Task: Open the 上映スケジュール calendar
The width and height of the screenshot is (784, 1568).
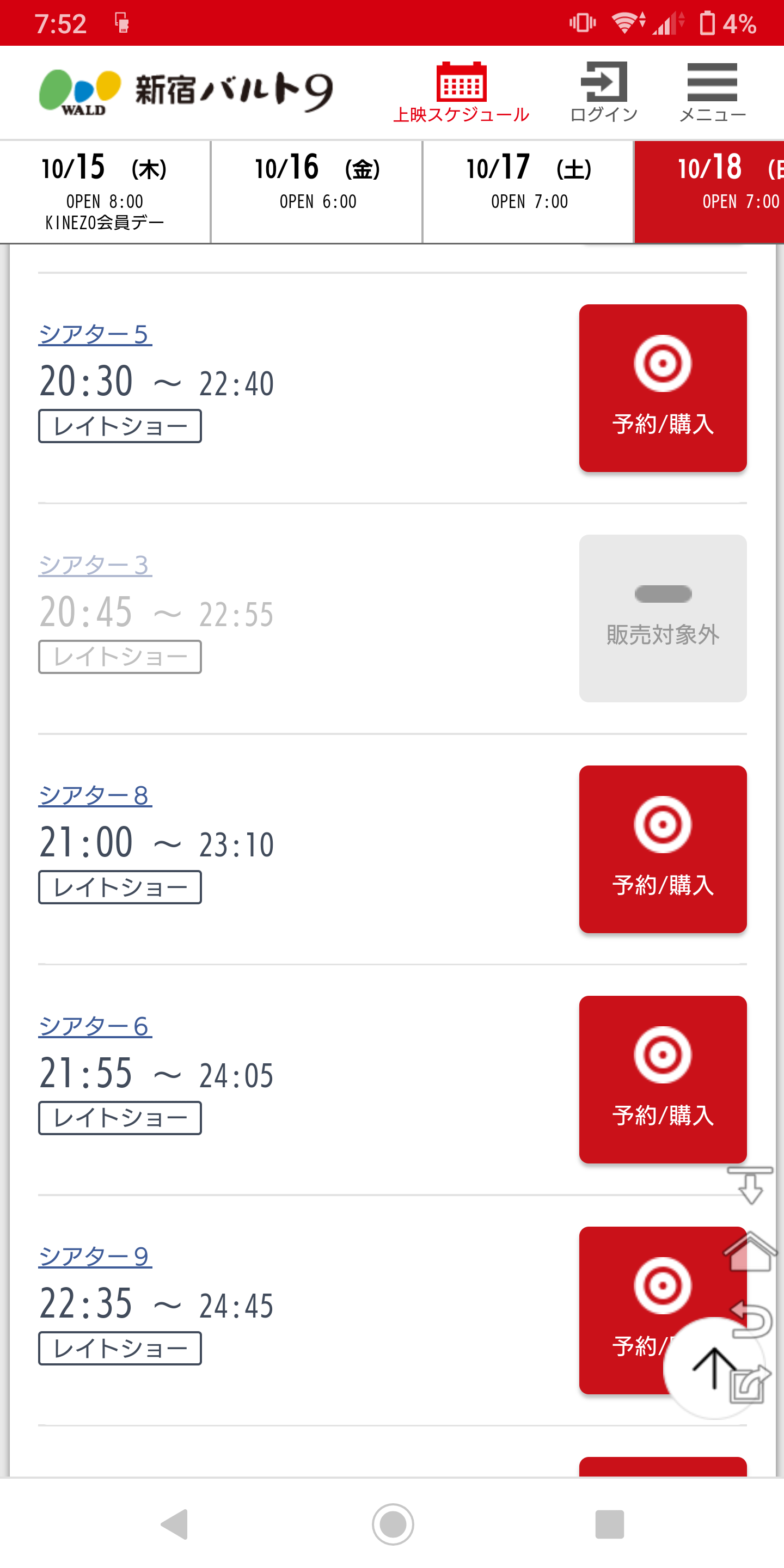Action: coord(461,93)
